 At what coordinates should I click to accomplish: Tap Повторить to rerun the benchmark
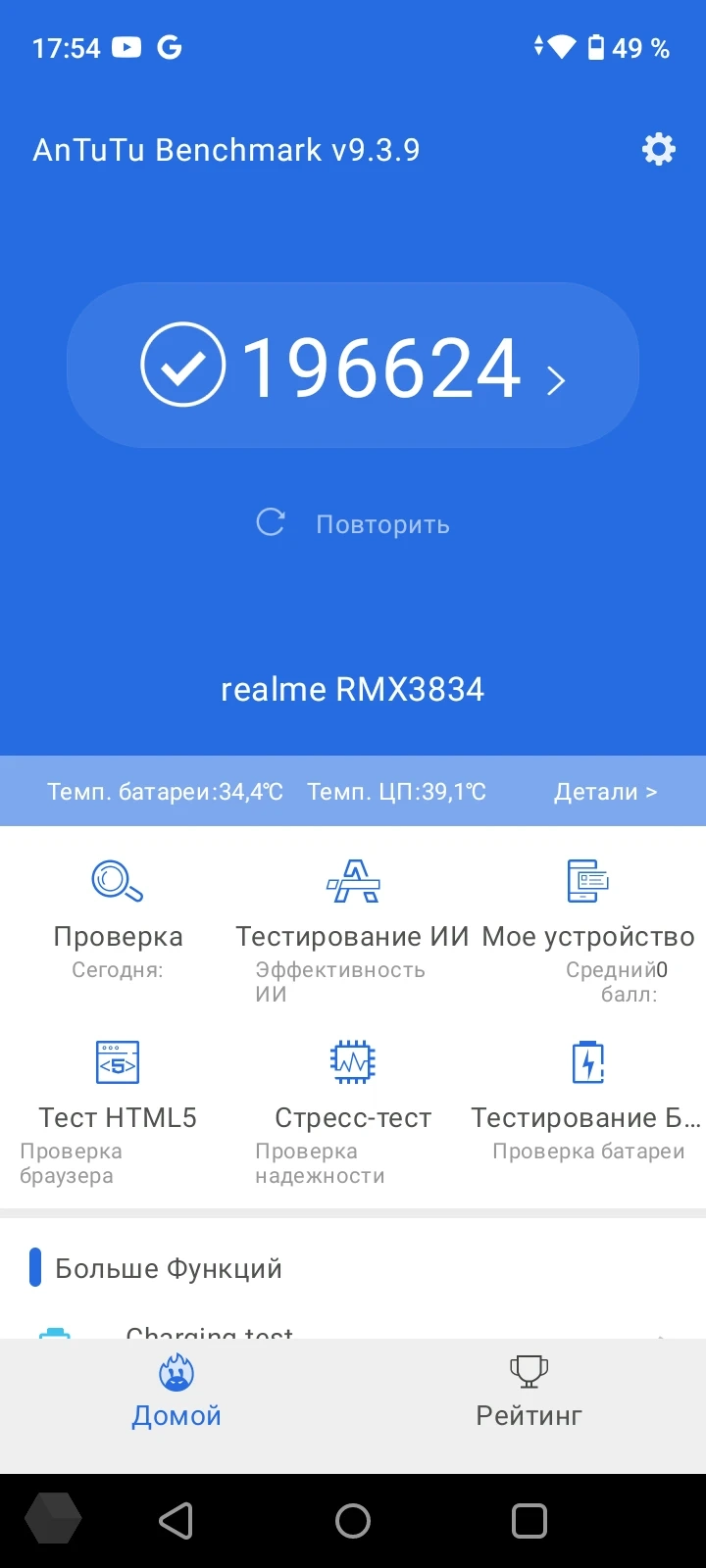pos(353,523)
